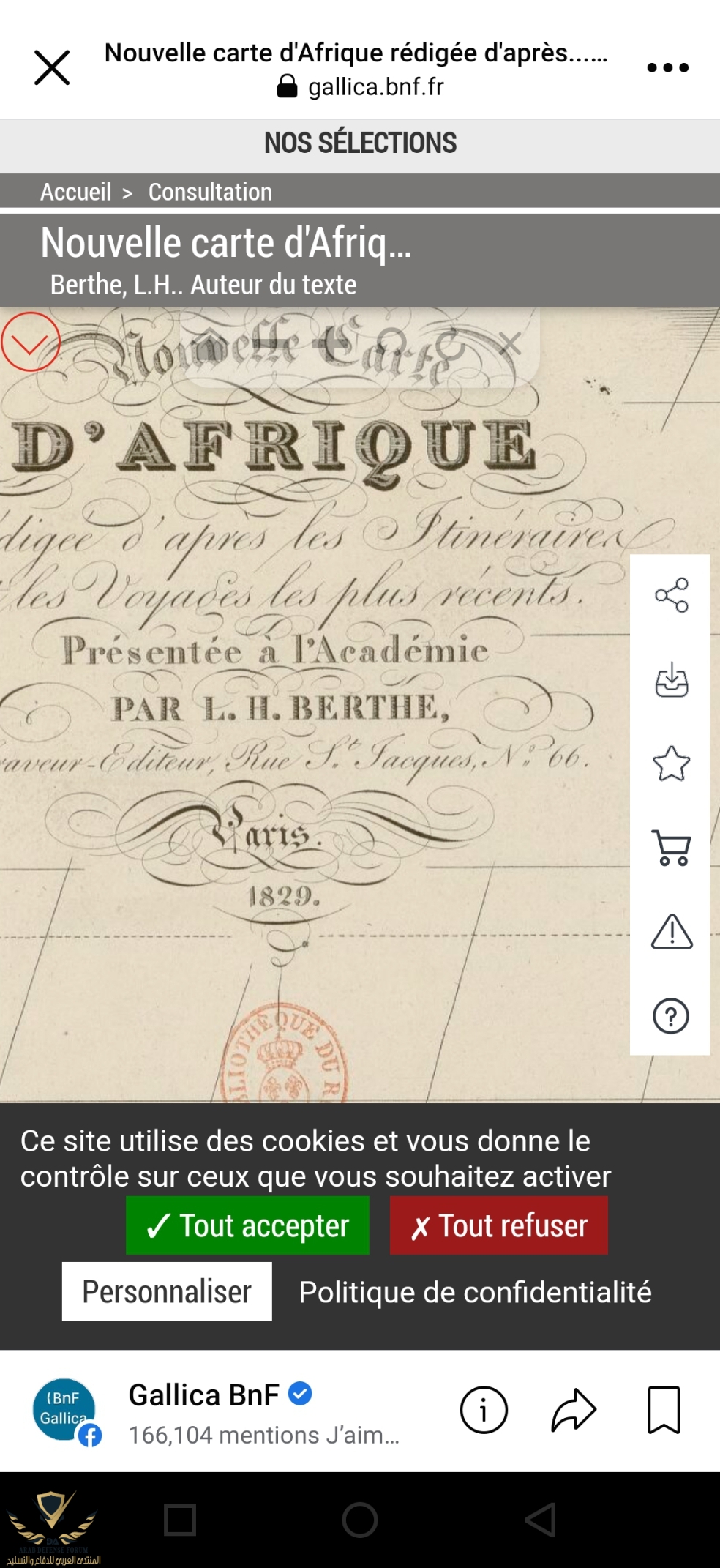Go back using system navigation triangle
720x1568 pixels.
coord(541,1520)
